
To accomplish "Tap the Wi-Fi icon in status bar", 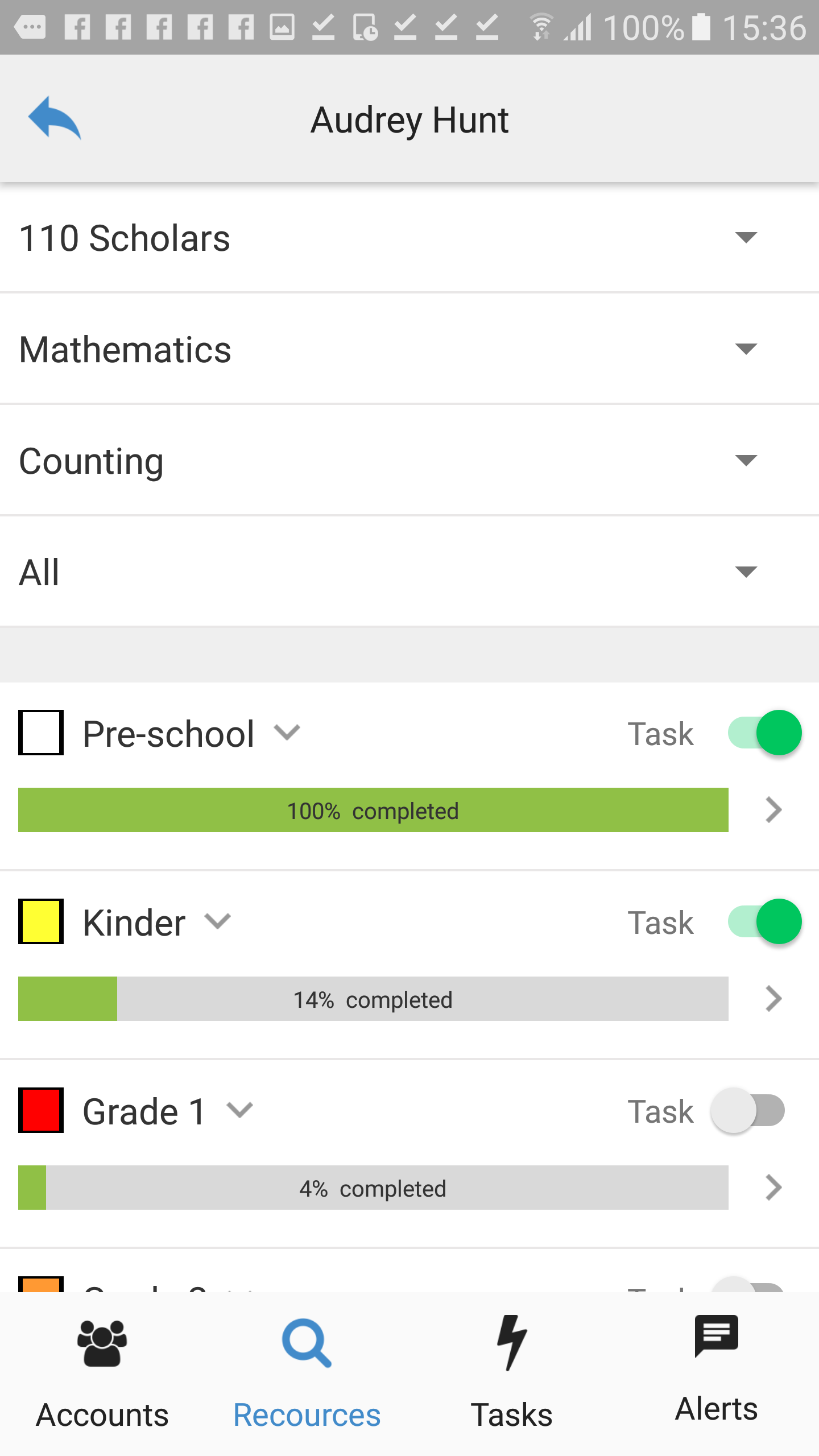I will 541,26.
